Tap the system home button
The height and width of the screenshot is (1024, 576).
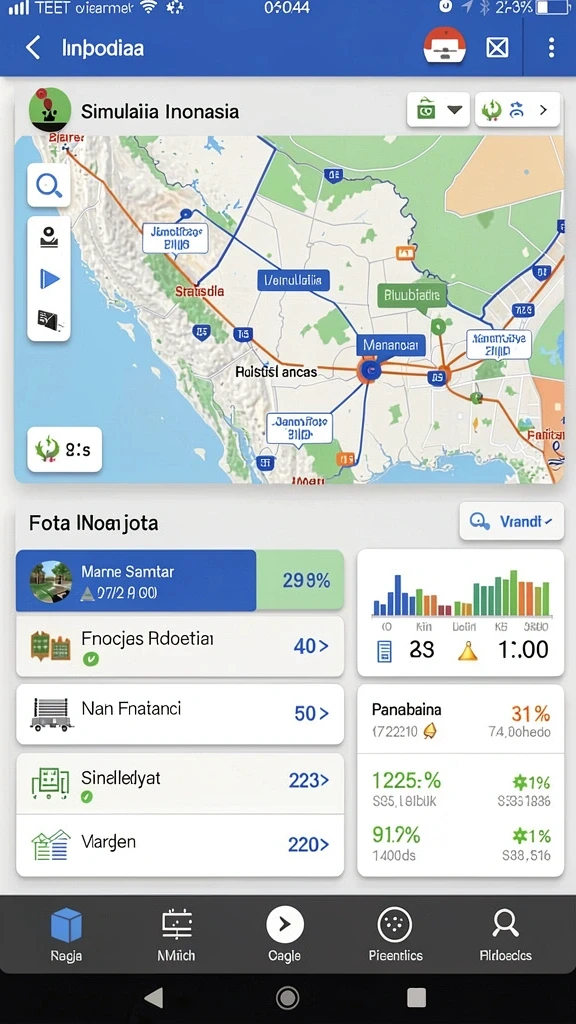tap(287, 998)
